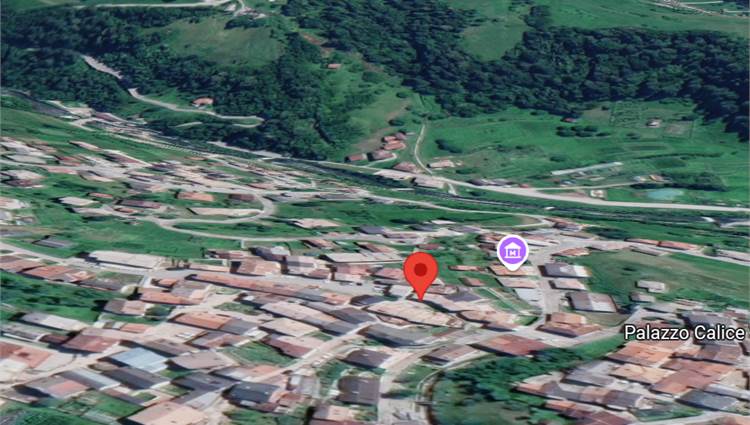Tap the red location pin
The height and width of the screenshot is (425, 750).
[421, 271]
